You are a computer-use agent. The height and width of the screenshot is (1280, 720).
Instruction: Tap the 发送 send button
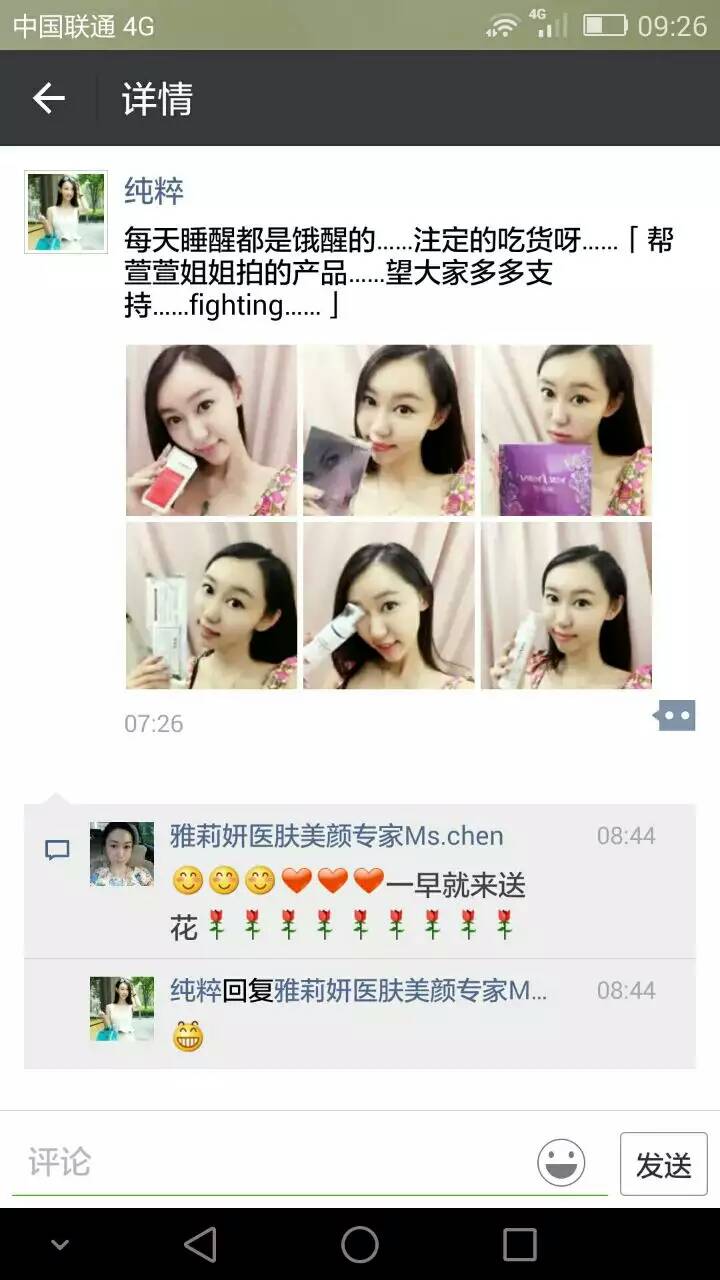tap(664, 1164)
